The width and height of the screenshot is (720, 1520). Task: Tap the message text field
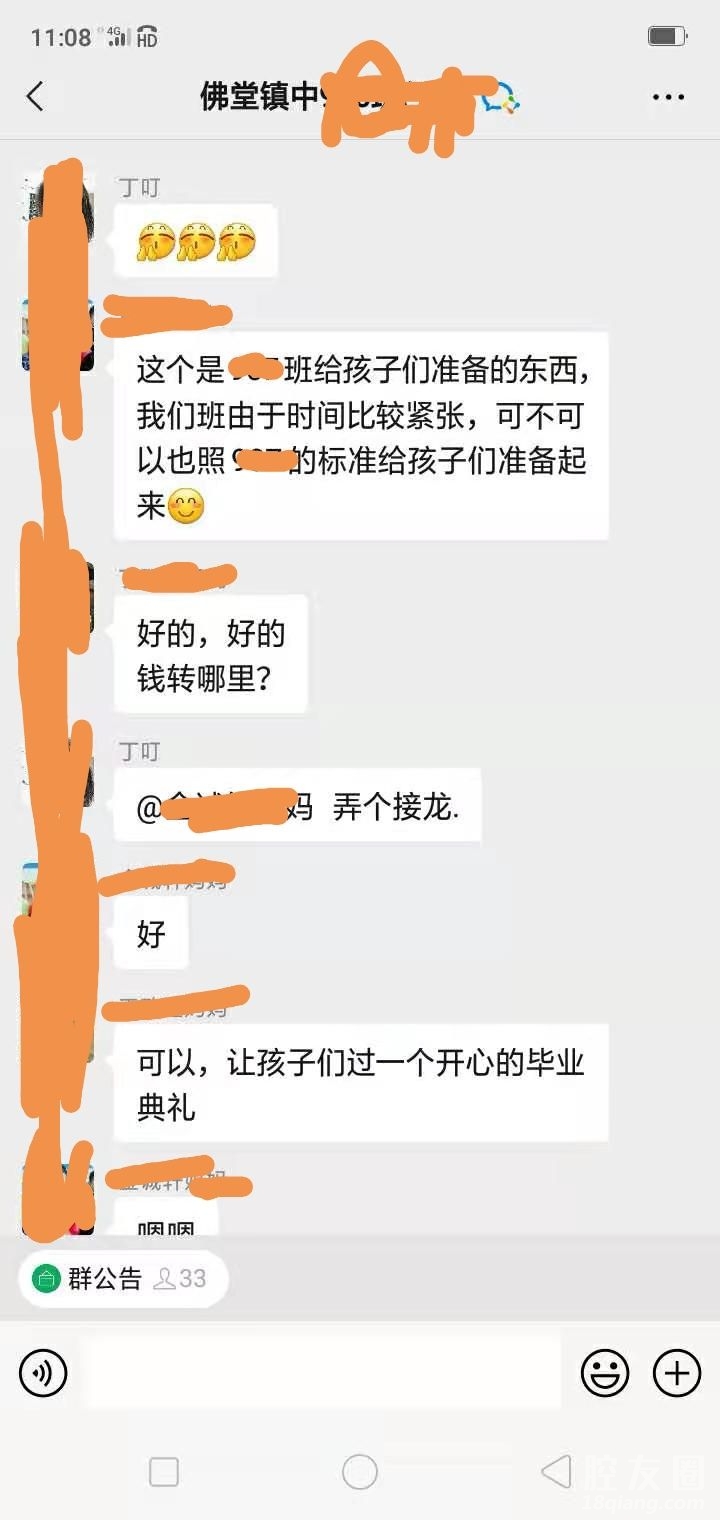pos(320,1373)
